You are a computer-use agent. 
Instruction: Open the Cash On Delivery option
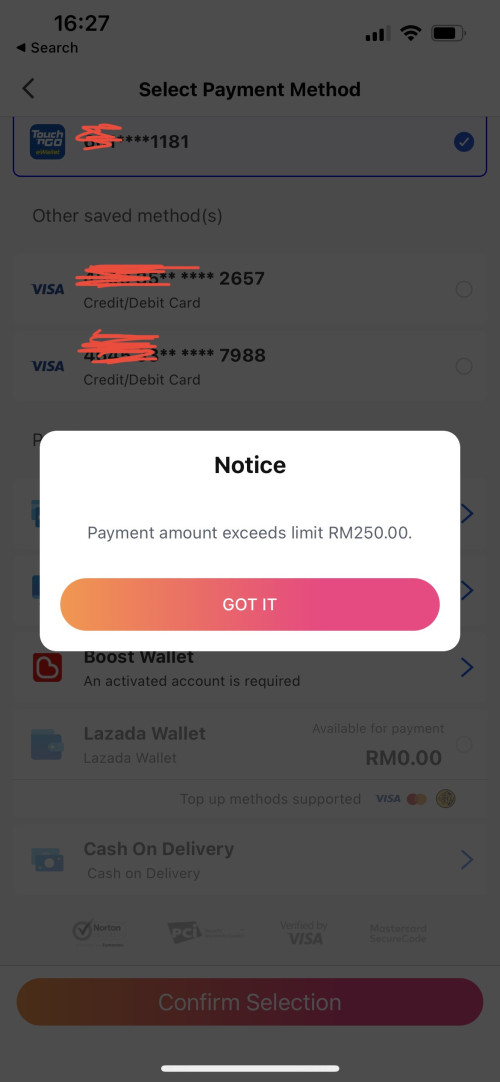250,860
